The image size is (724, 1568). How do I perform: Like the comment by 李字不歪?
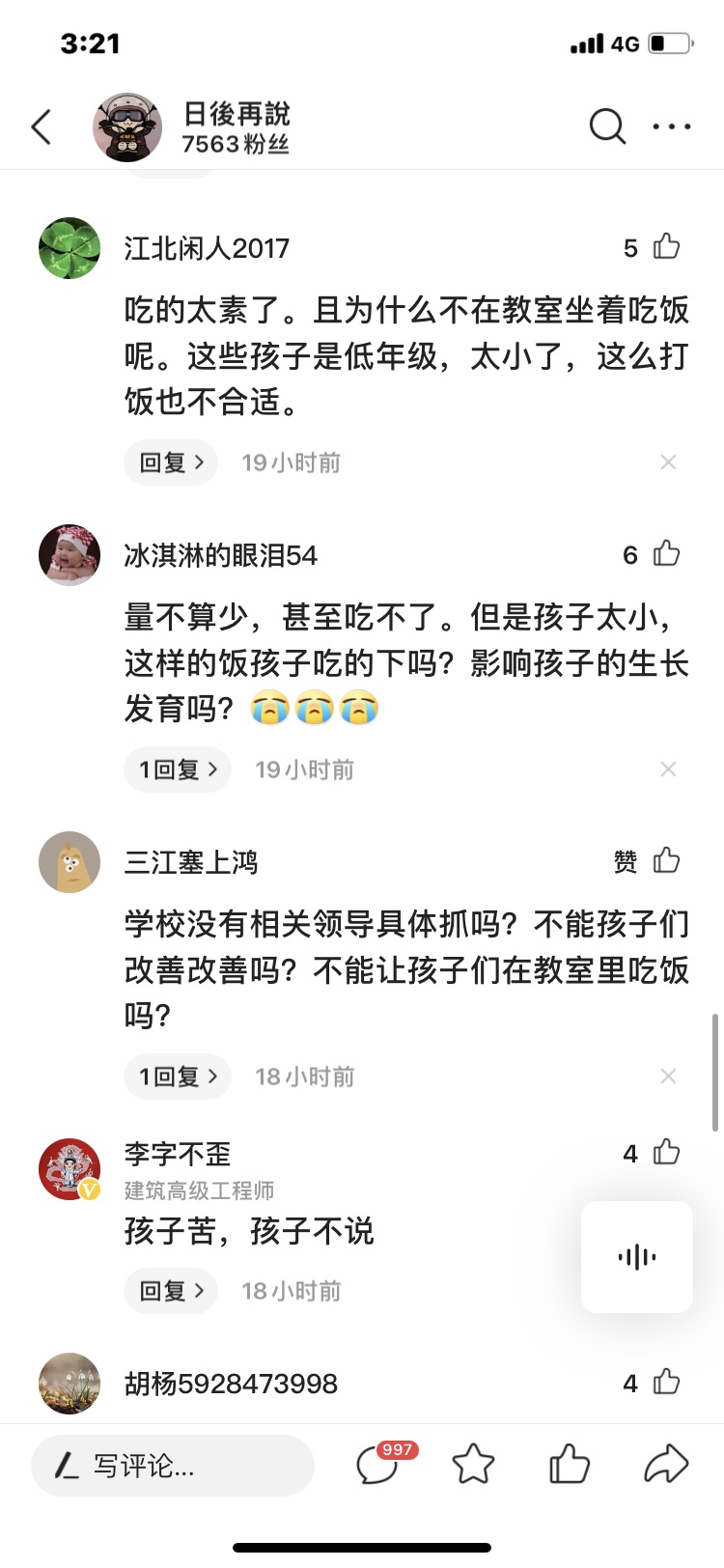tap(666, 1153)
